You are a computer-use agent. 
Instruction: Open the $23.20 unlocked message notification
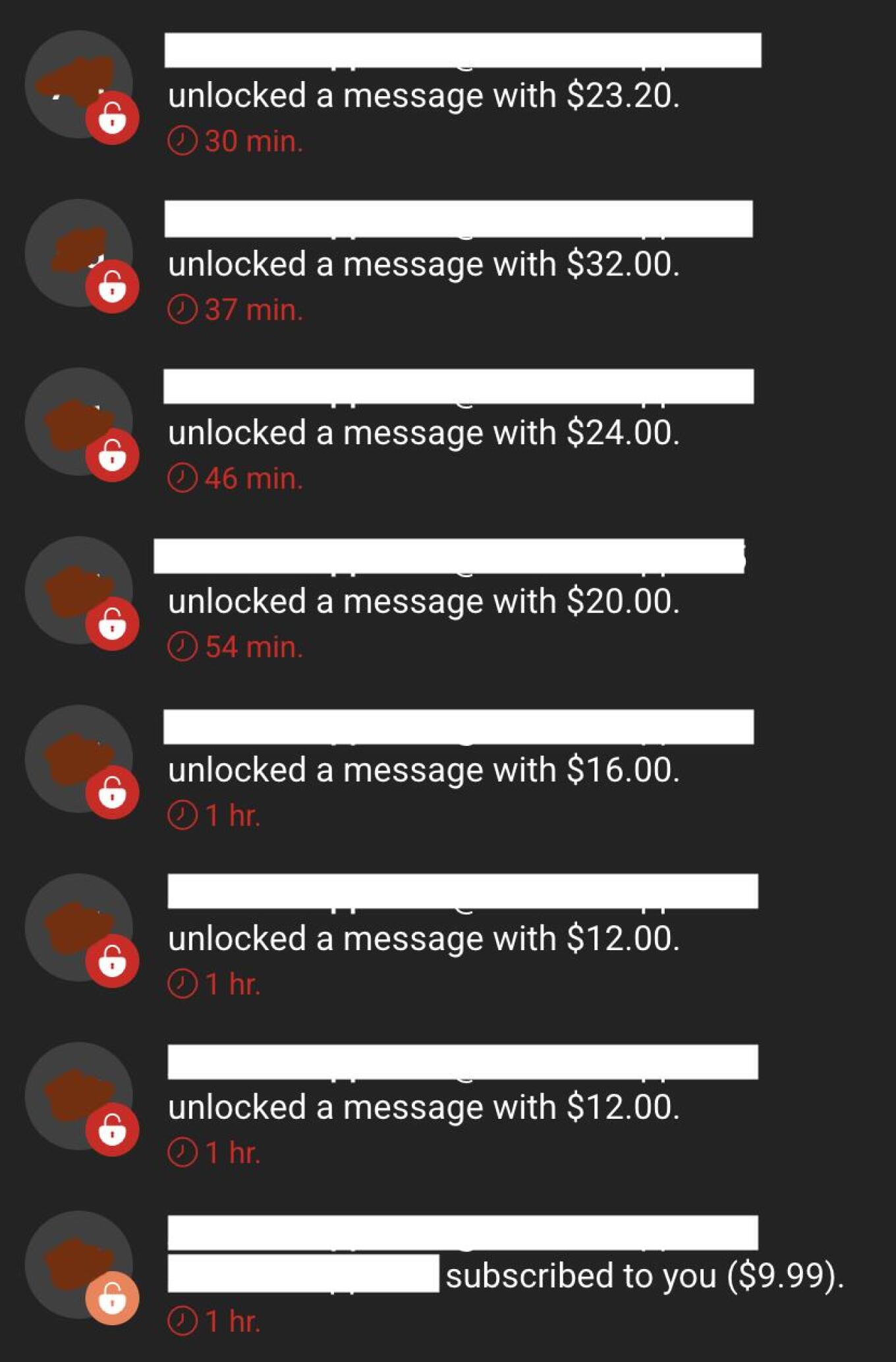coord(424,96)
